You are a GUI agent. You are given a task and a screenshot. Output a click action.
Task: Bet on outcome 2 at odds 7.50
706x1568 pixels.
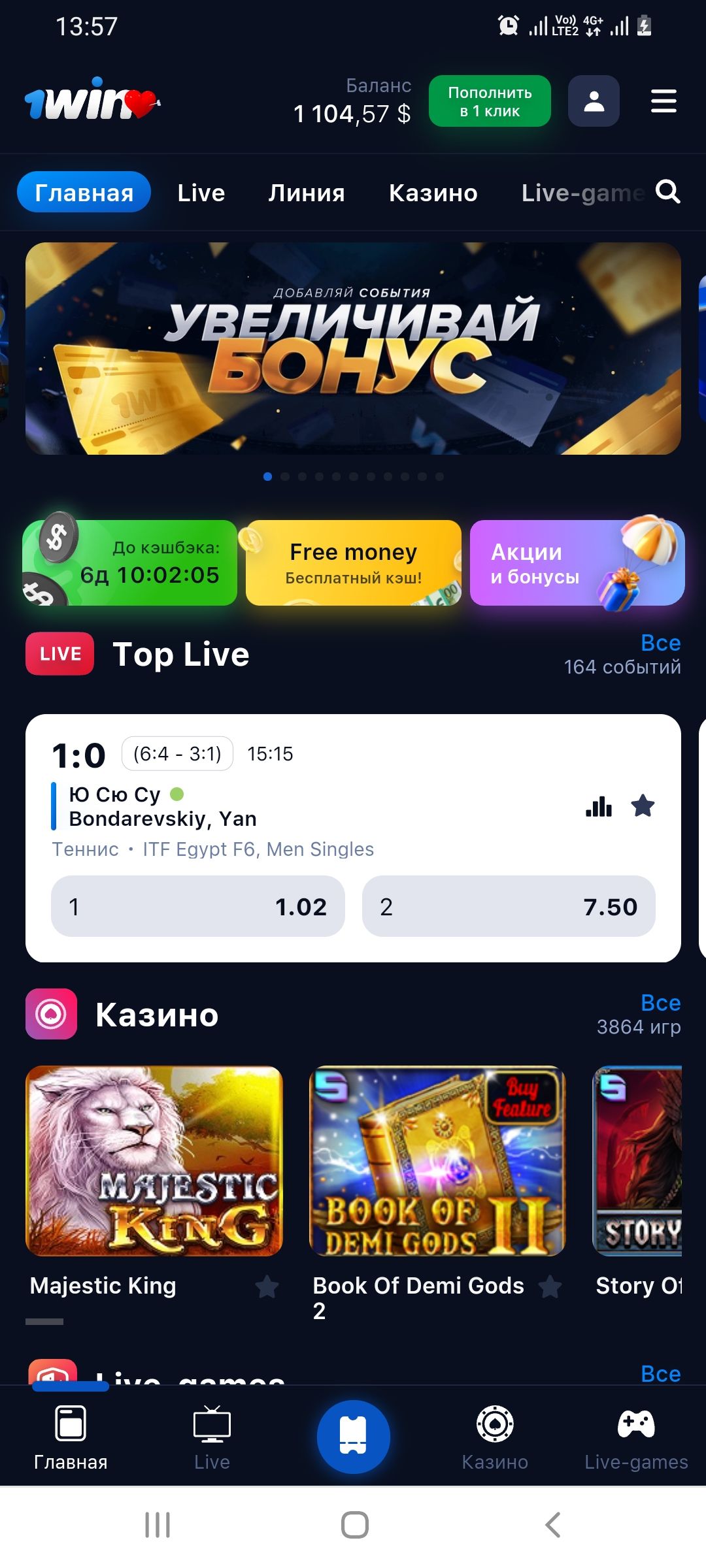(x=509, y=906)
